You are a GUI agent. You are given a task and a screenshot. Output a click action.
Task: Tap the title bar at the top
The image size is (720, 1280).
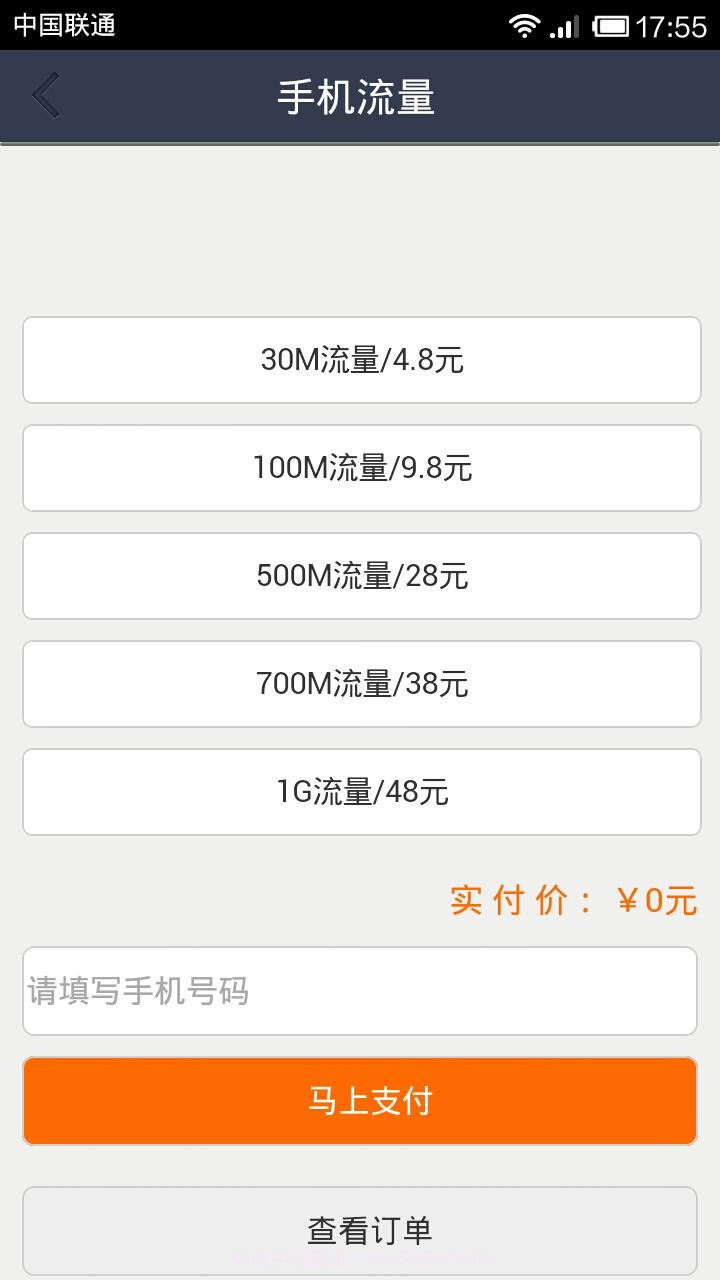coord(360,97)
